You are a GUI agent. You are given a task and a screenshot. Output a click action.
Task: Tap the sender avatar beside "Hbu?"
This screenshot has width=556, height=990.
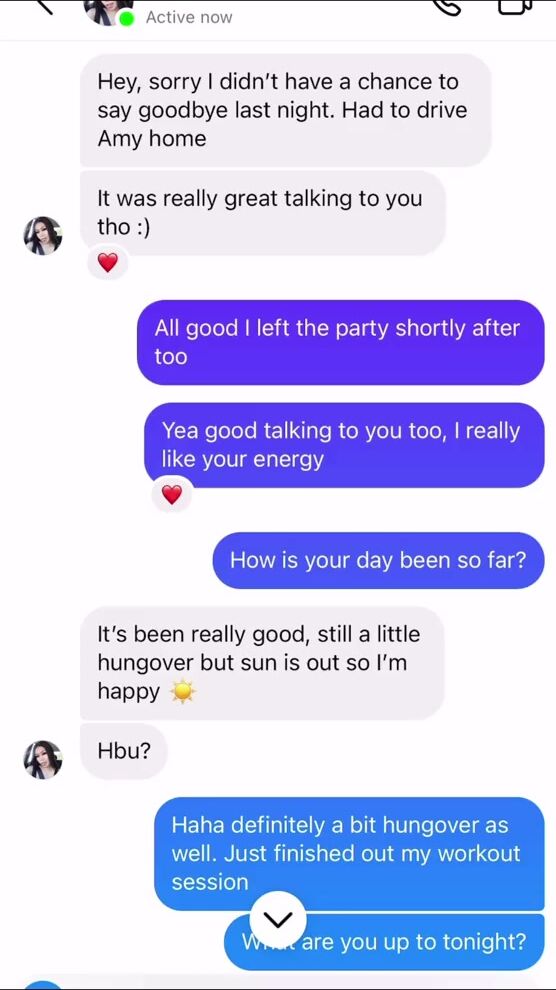click(x=43, y=760)
